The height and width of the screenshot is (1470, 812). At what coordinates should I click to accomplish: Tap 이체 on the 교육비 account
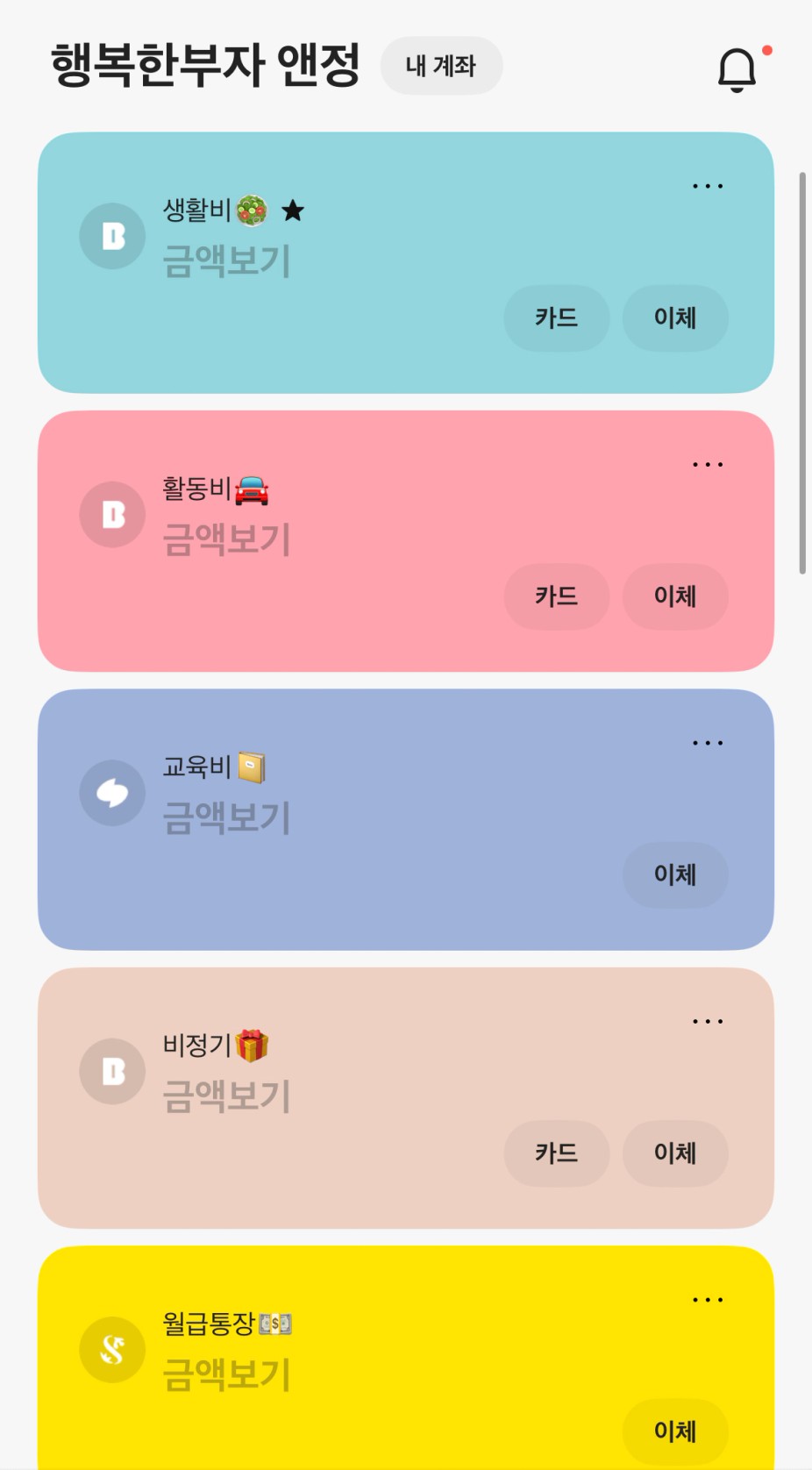674,874
